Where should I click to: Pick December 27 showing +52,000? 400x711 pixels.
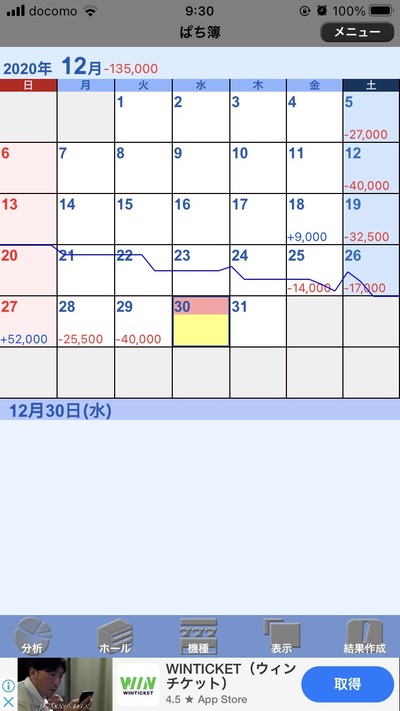tap(28, 322)
